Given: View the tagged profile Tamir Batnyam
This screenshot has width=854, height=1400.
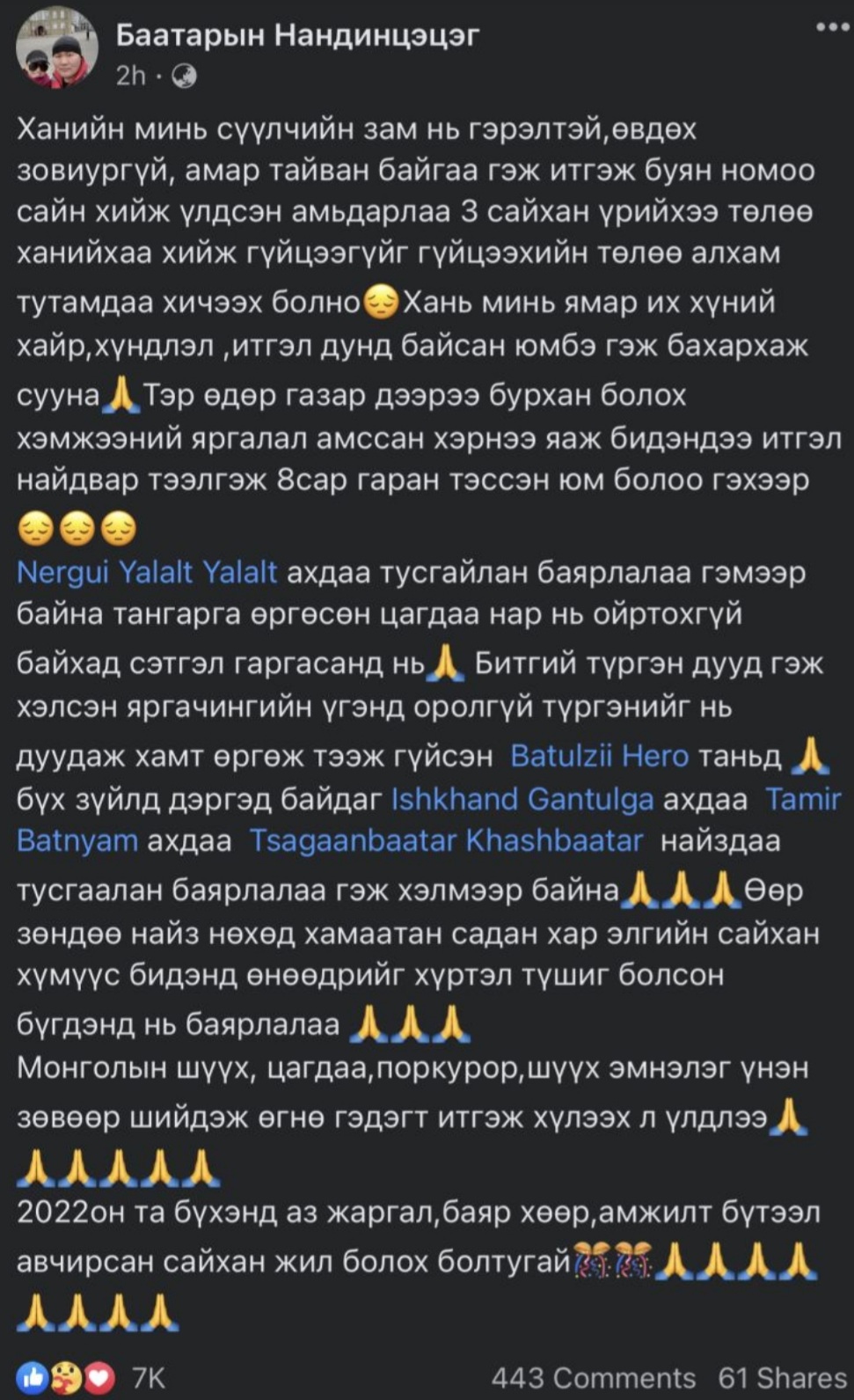Looking at the screenshot, I should click(x=803, y=798).
